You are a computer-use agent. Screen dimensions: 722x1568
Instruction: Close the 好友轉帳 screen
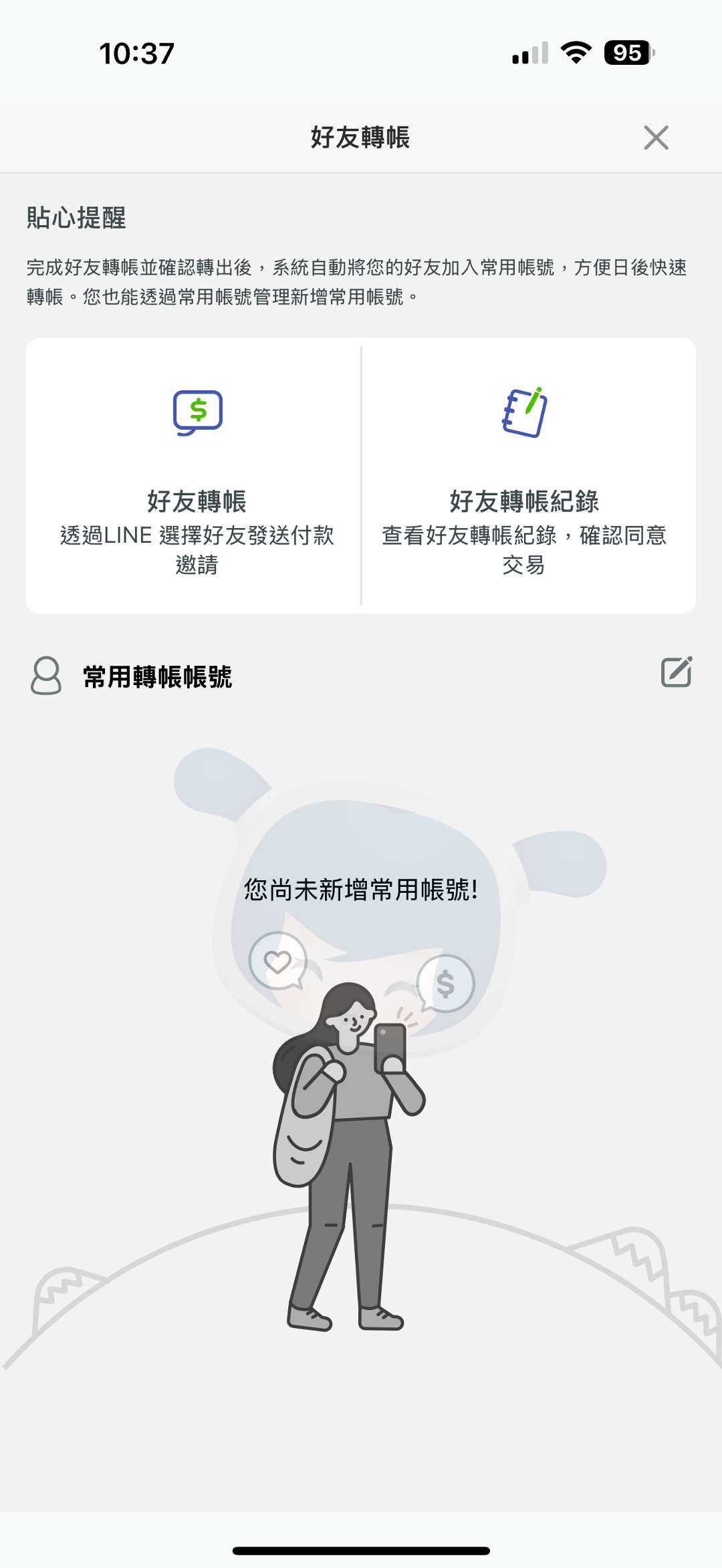pos(656,138)
